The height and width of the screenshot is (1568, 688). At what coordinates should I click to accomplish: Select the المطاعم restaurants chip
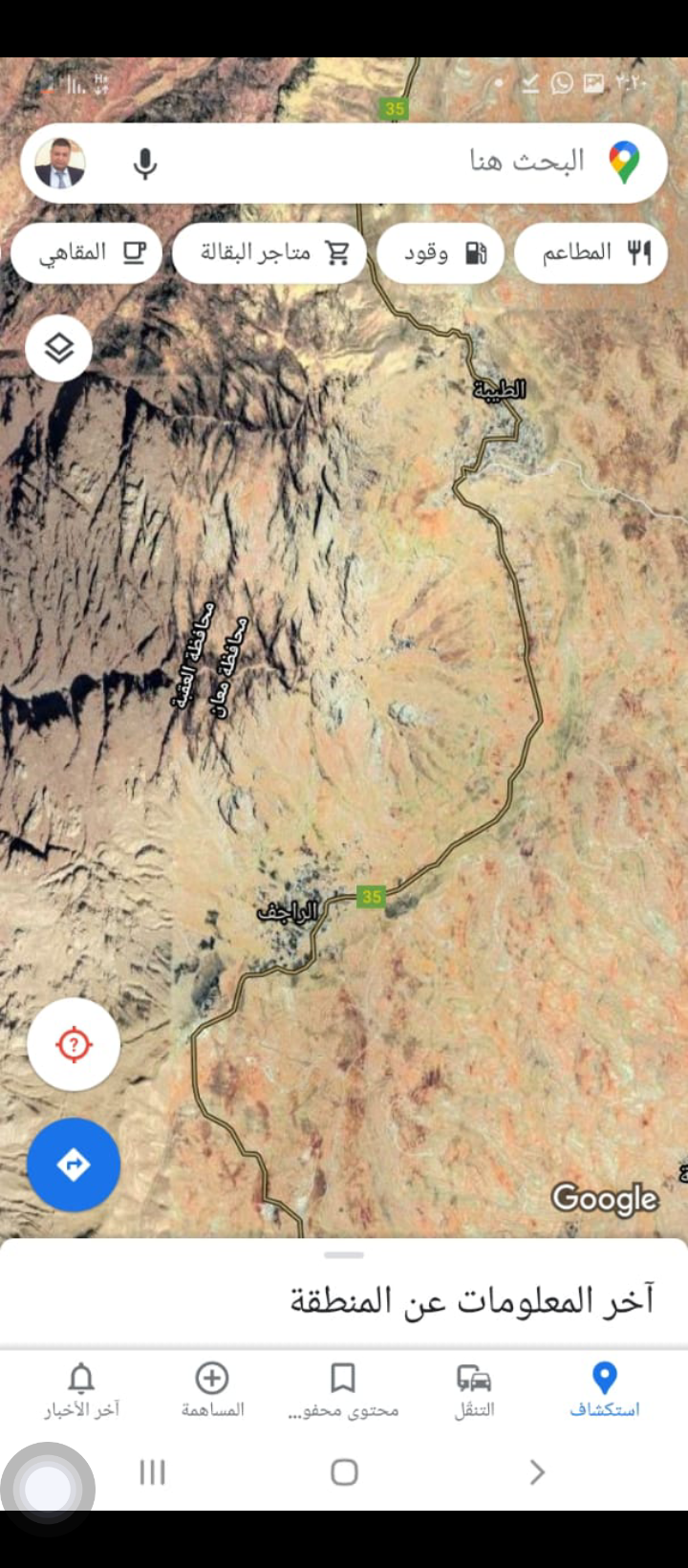click(591, 253)
